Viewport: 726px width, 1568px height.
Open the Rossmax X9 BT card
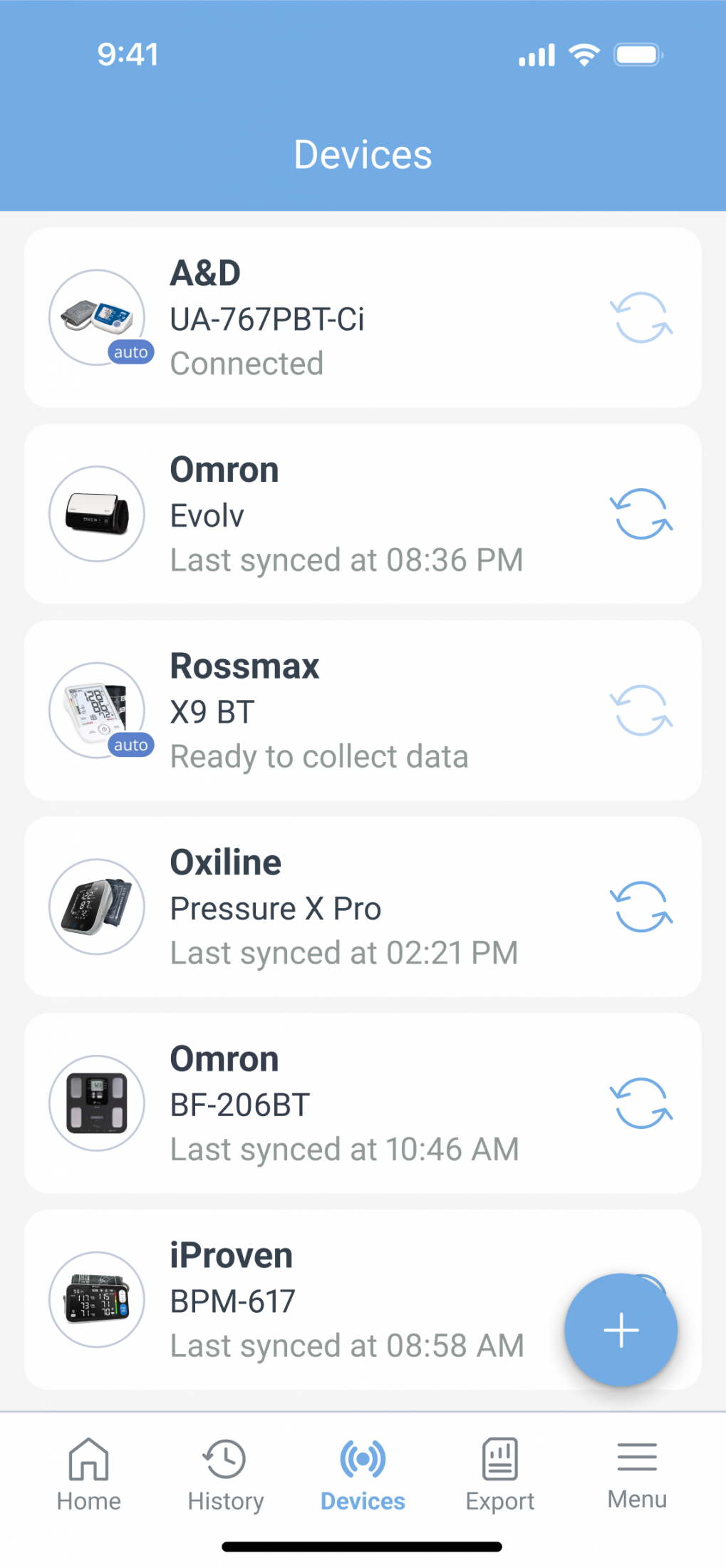pos(363,711)
